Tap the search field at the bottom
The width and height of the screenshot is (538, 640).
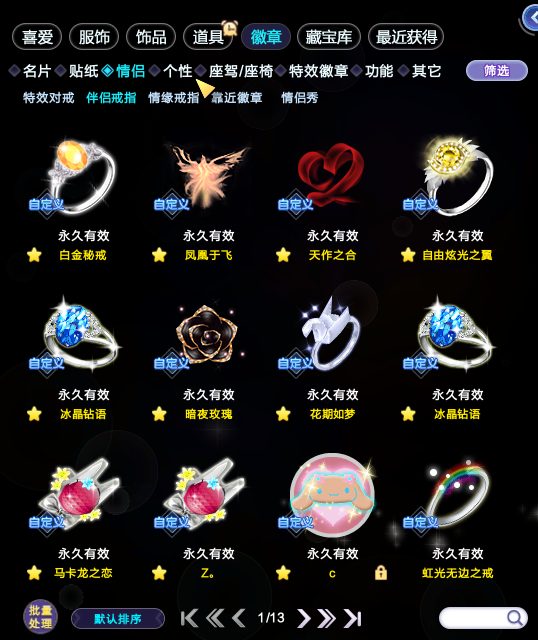click(483, 618)
